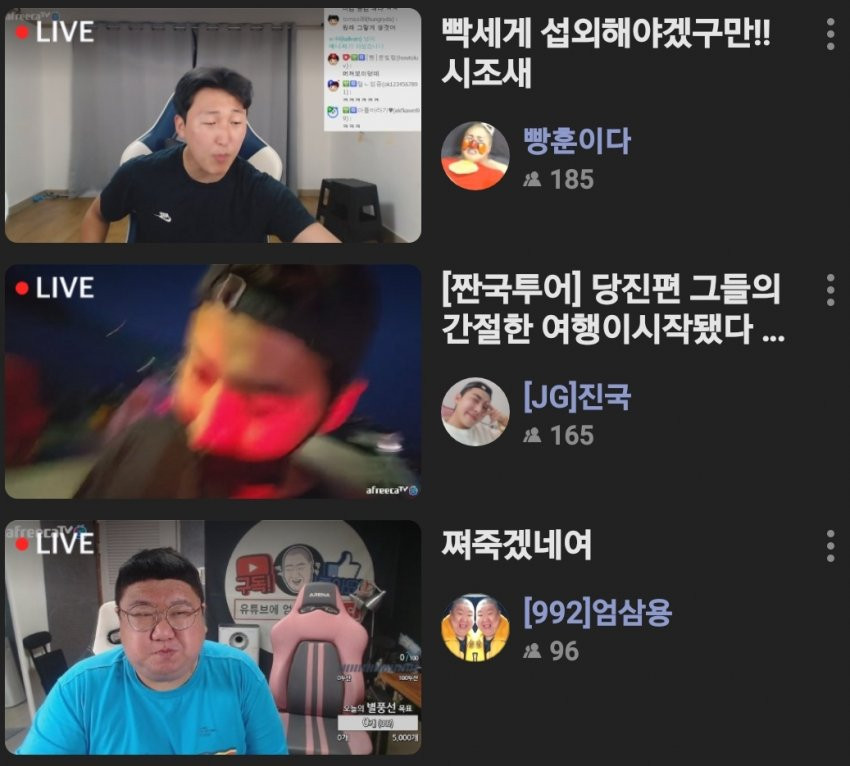Image resolution: width=850 pixels, height=766 pixels.
Task: Open 빵훈이다's live stream thumbnail
Action: pyautogui.click(x=212, y=125)
